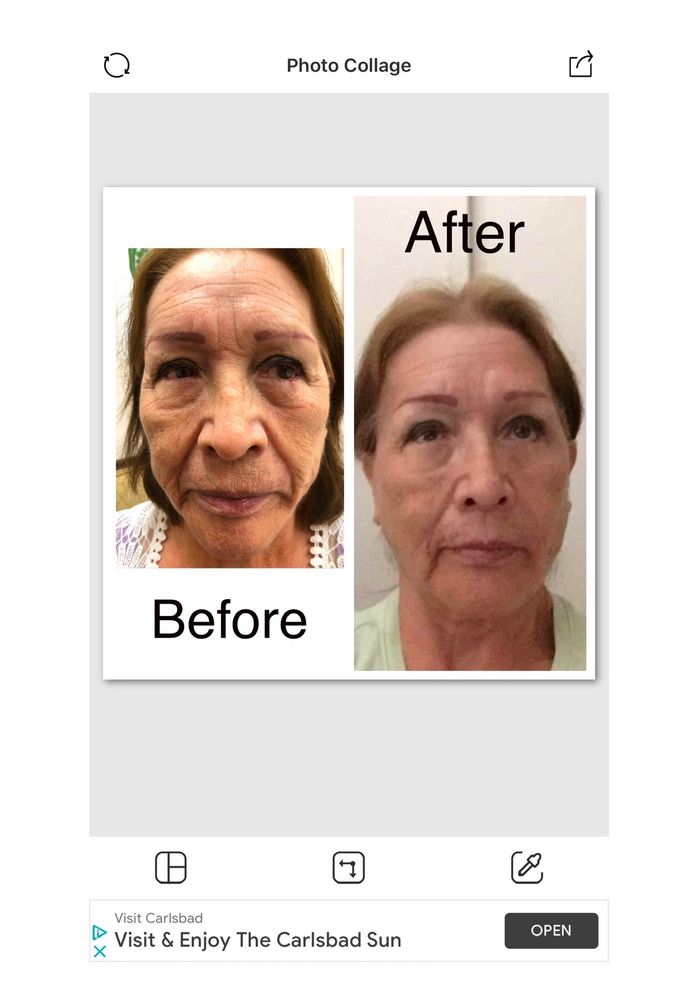
Task: Tap the refresh/reset icon
Action: (117, 66)
